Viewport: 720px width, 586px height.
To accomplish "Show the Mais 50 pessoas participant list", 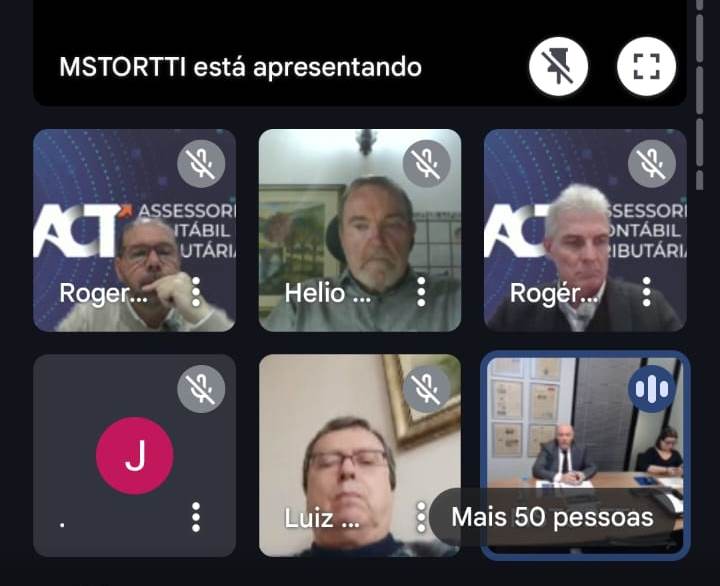I will pyautogui.click(x=552, y=517).
